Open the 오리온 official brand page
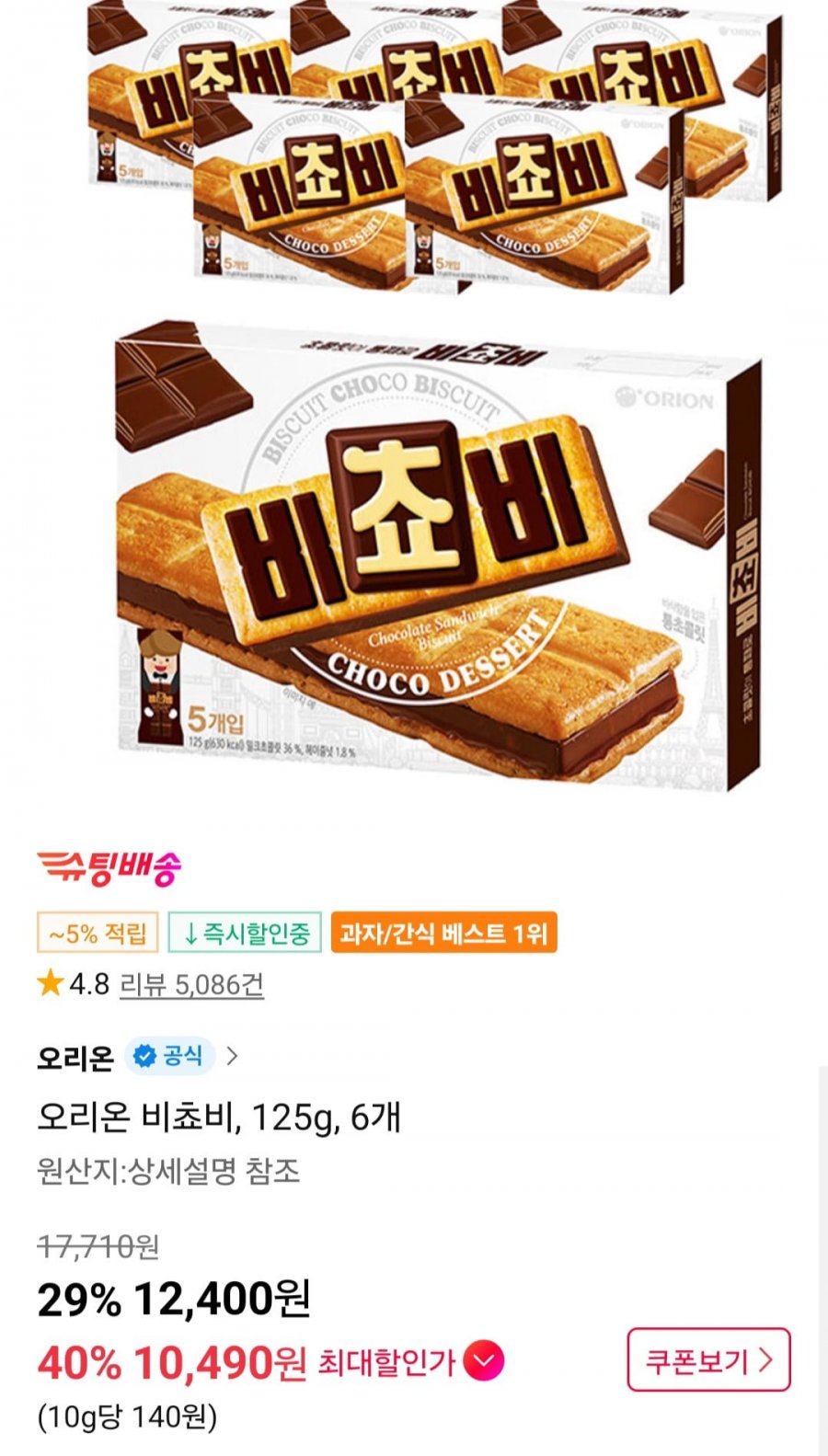This screenshot has width=828, height=1456. pos(138,1056)
